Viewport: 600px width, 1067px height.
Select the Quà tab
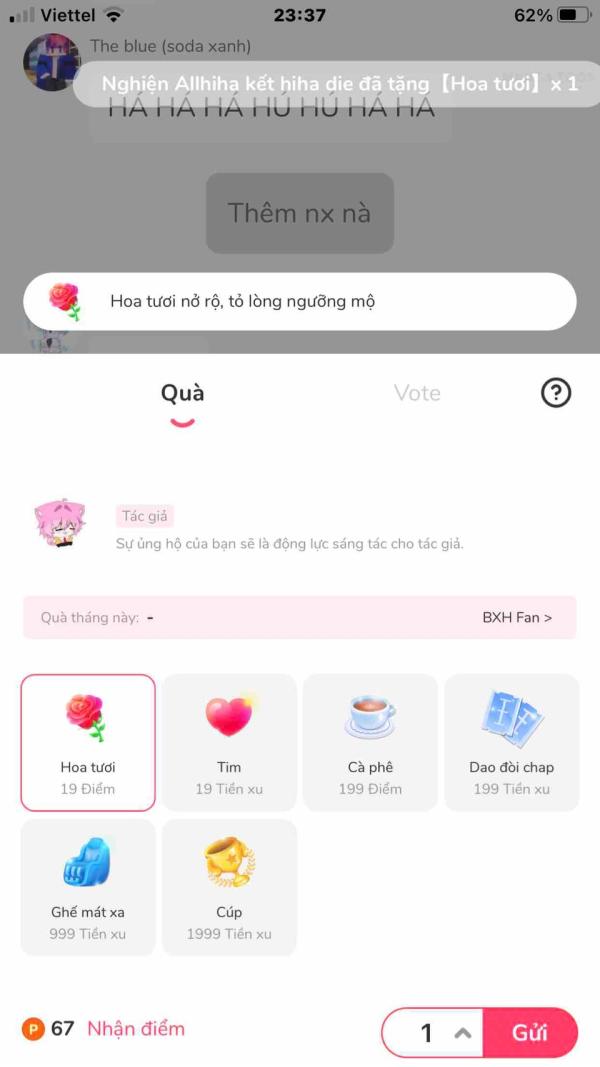(x=182, y=393)
